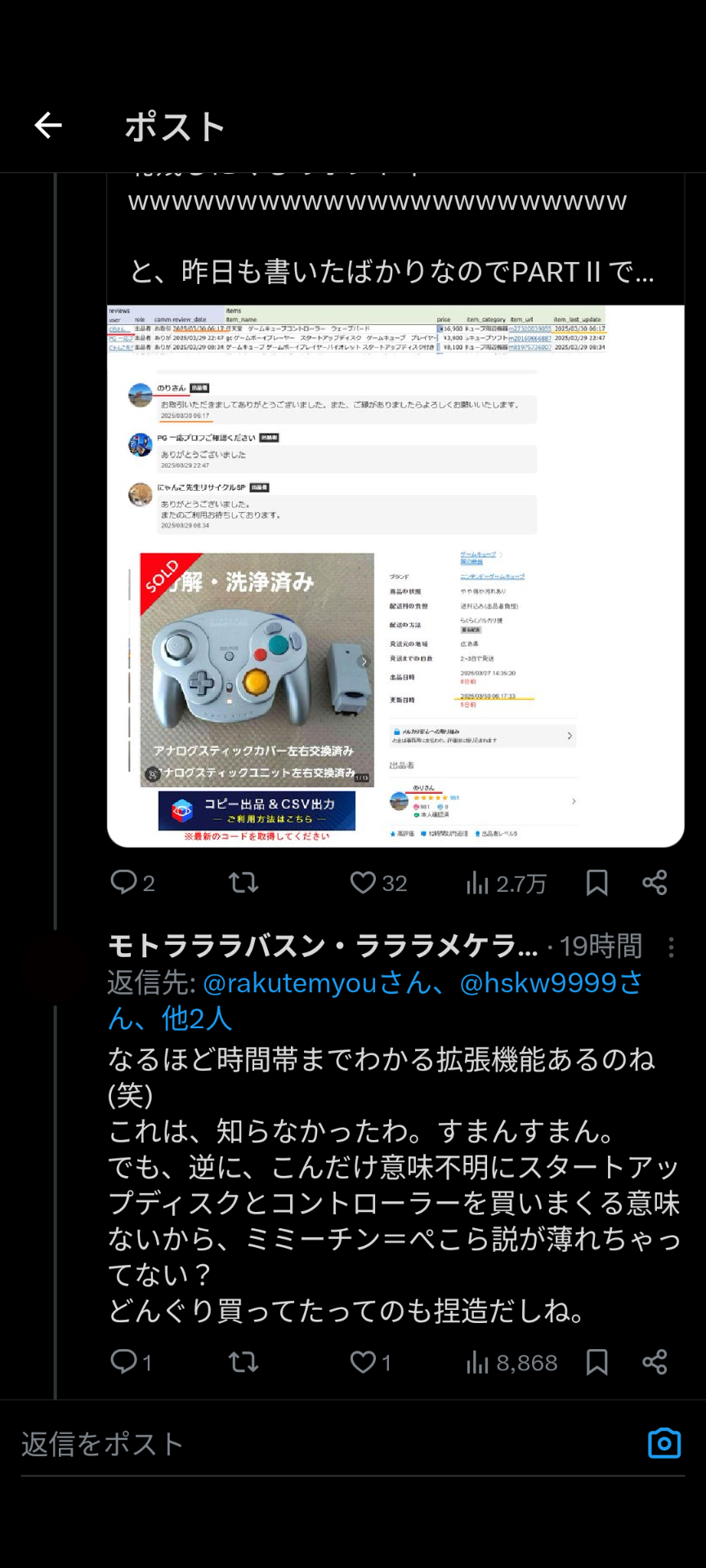Image resolution: width=706 pixels, height=1568 pixels.
Task: Open the camera to attach a photo
Action: click(x=664, y=1443)
